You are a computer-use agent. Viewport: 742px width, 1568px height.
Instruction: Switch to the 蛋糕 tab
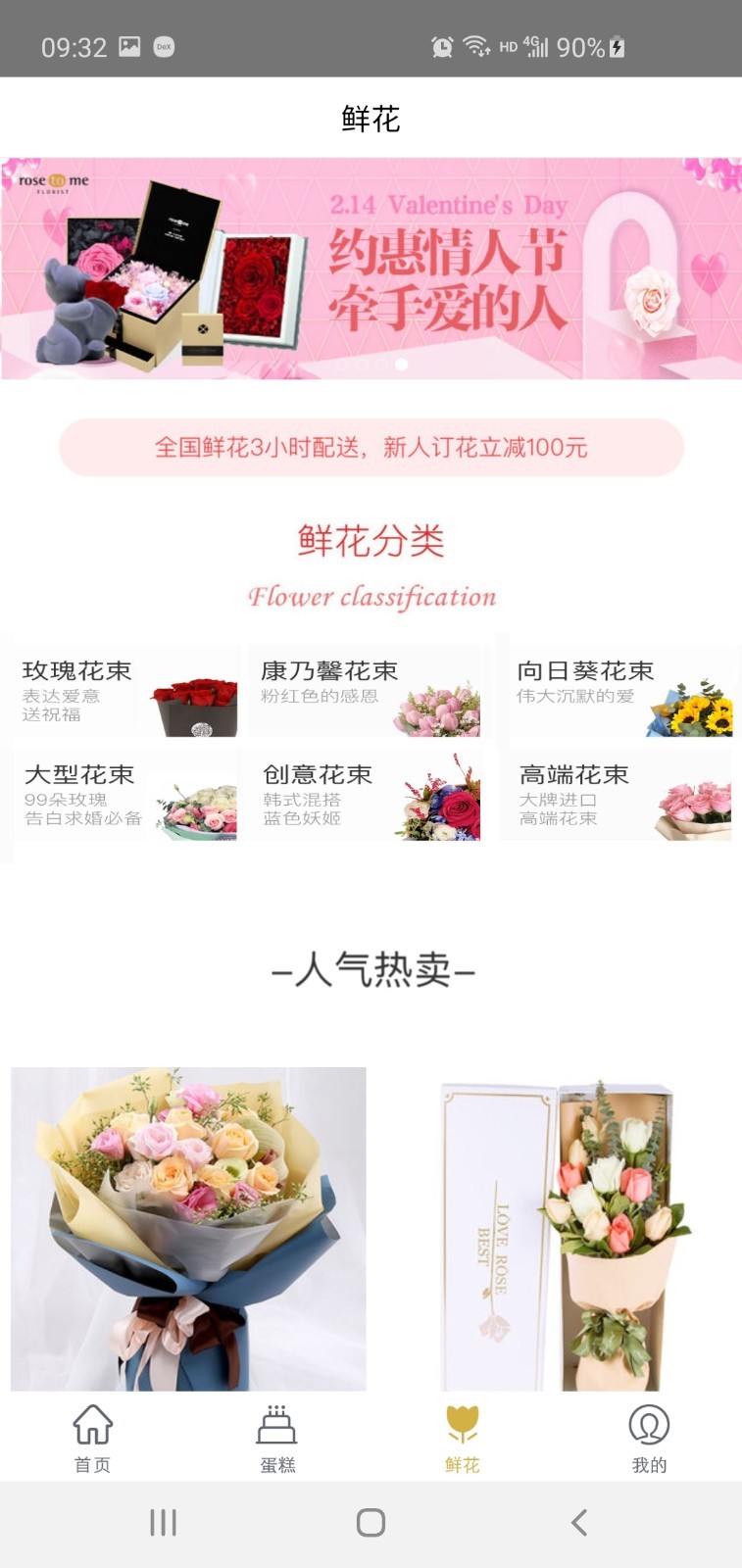tap(277, 1438)
